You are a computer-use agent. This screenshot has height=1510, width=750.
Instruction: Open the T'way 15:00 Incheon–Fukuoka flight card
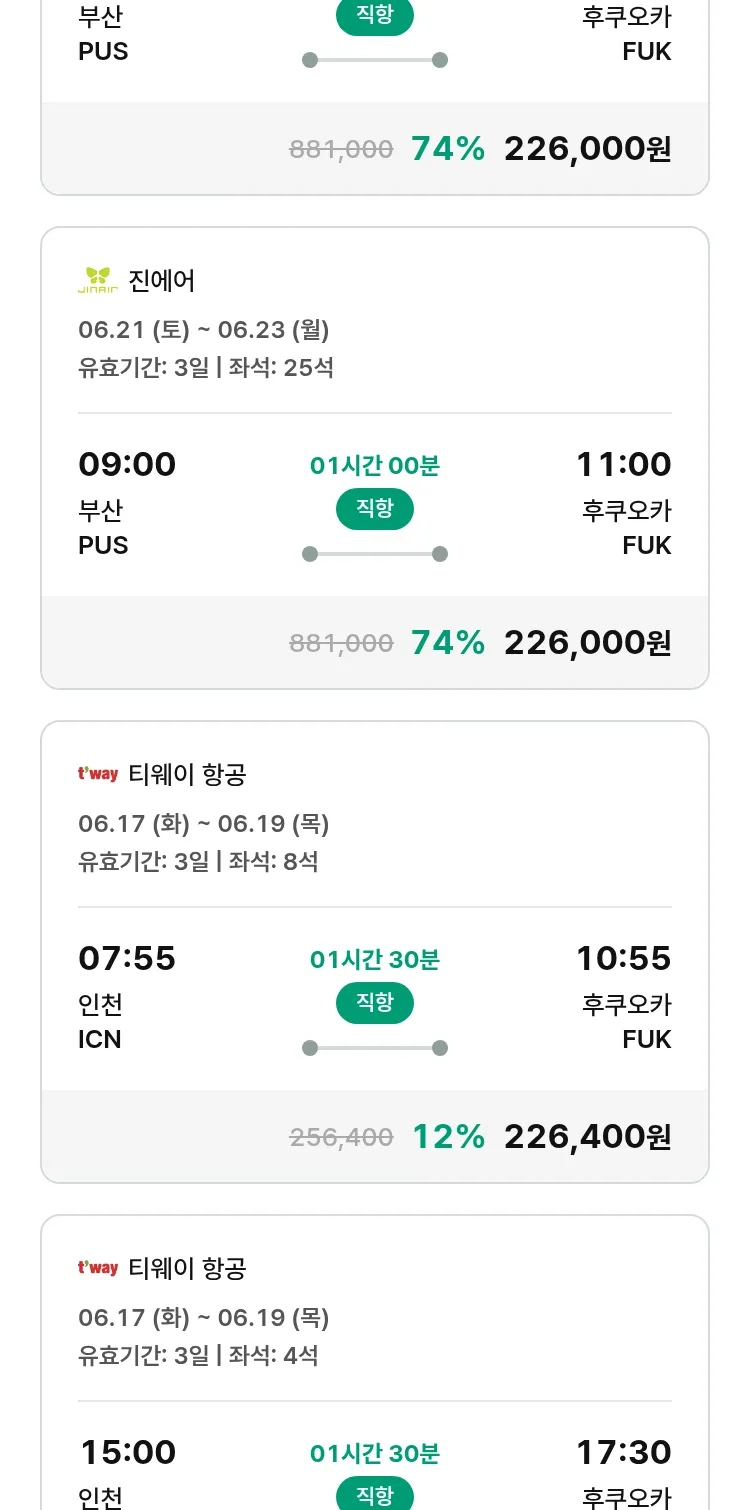(x=375, y=1362)
